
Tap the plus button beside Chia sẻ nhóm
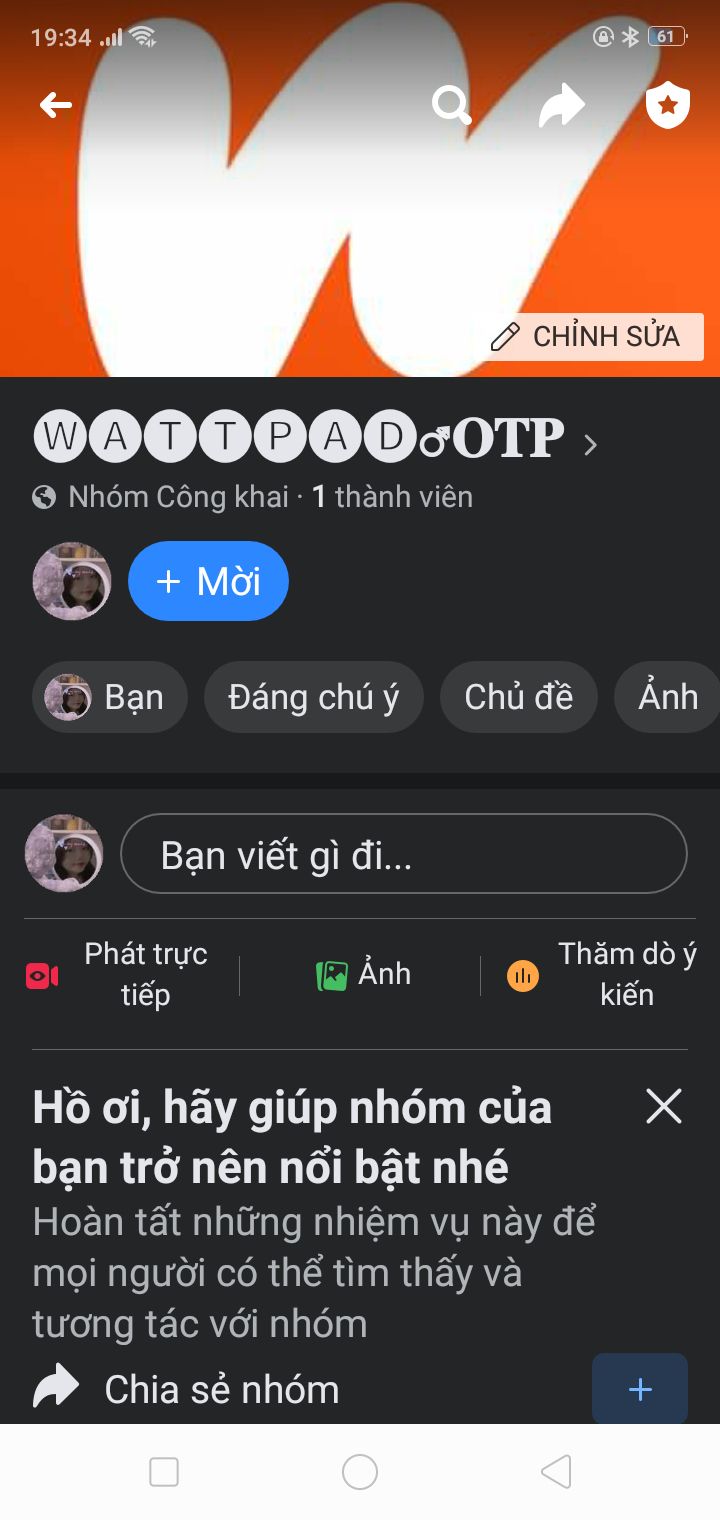click(x=640, y=1389)
